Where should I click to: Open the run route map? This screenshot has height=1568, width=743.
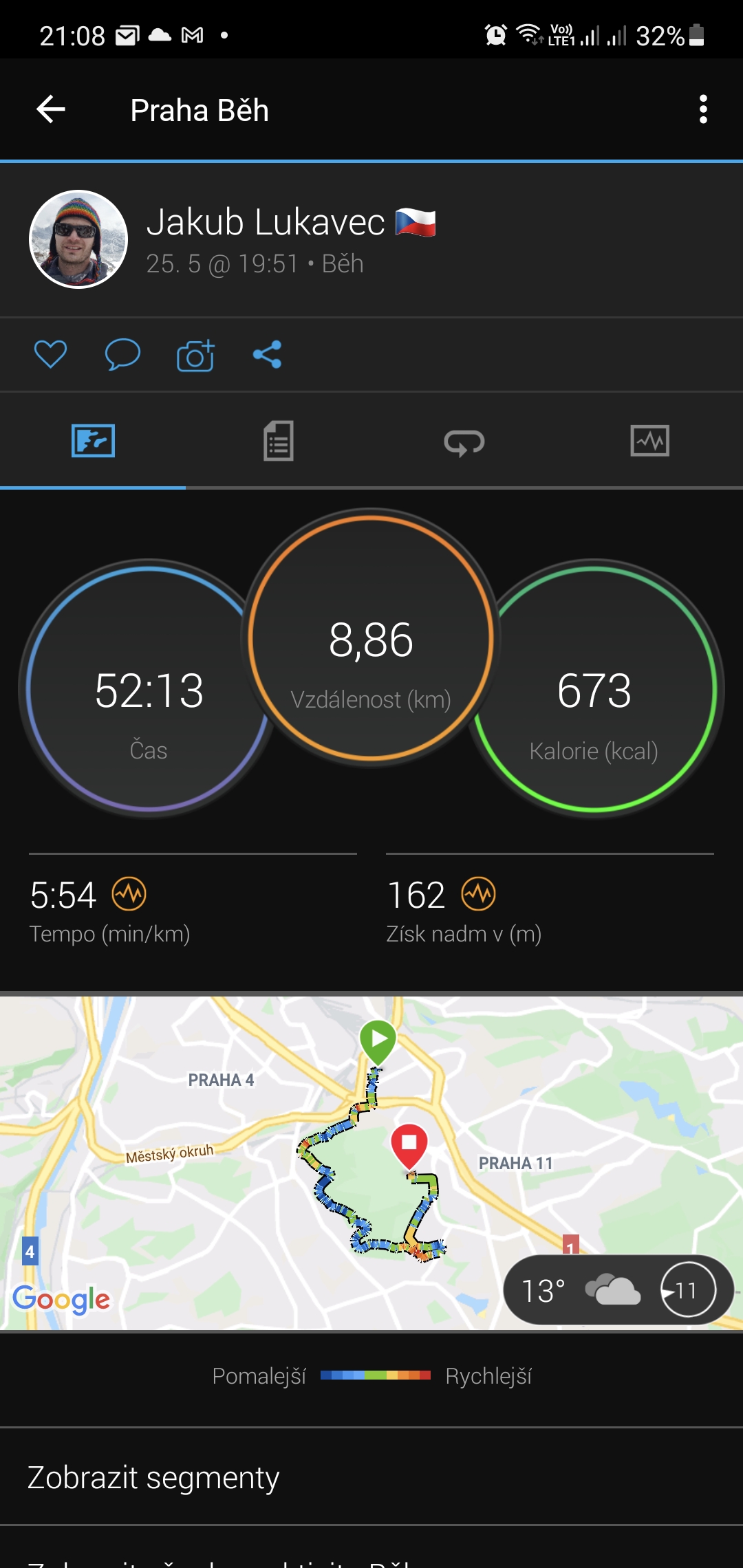coord(371,1162)
